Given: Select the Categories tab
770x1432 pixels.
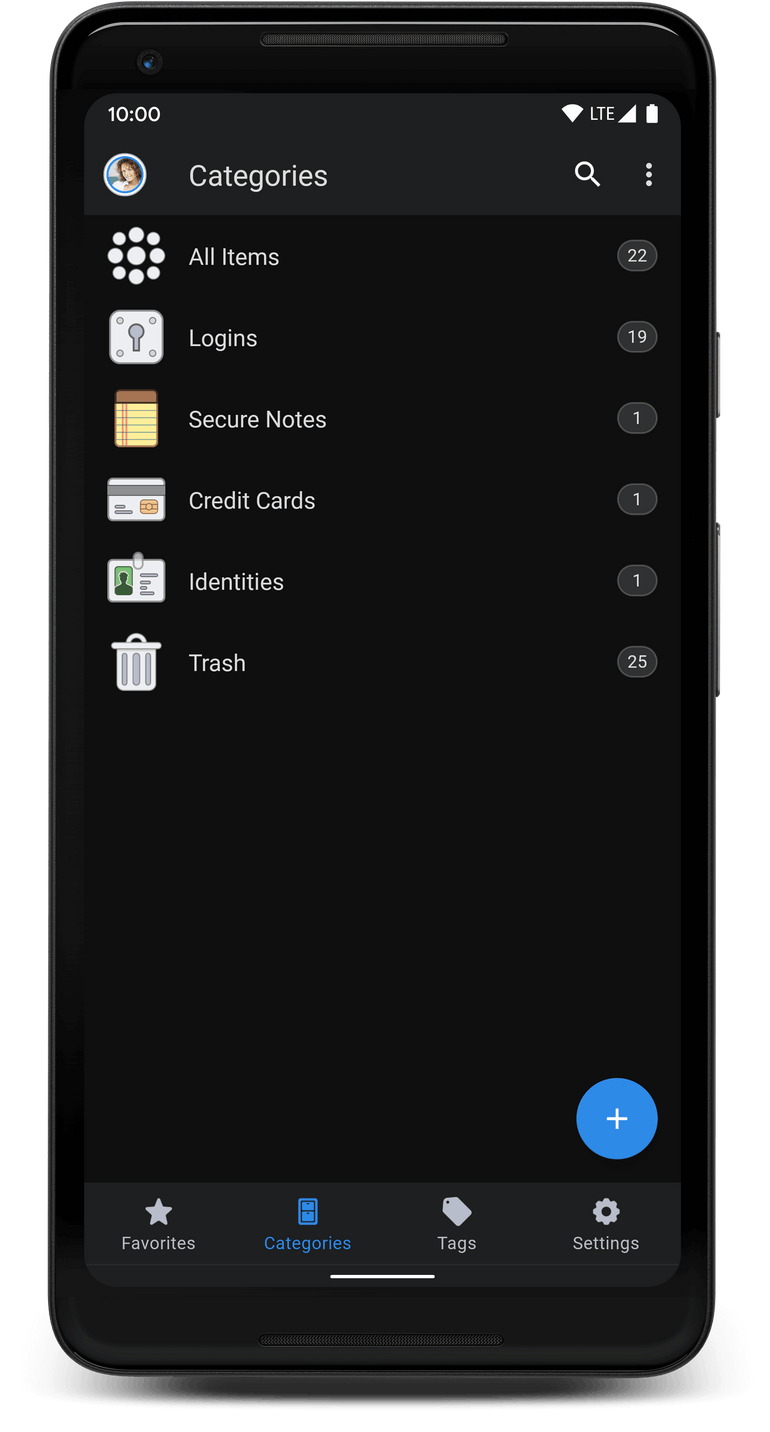Looking at the screenshot, I should click(307, 1225).
